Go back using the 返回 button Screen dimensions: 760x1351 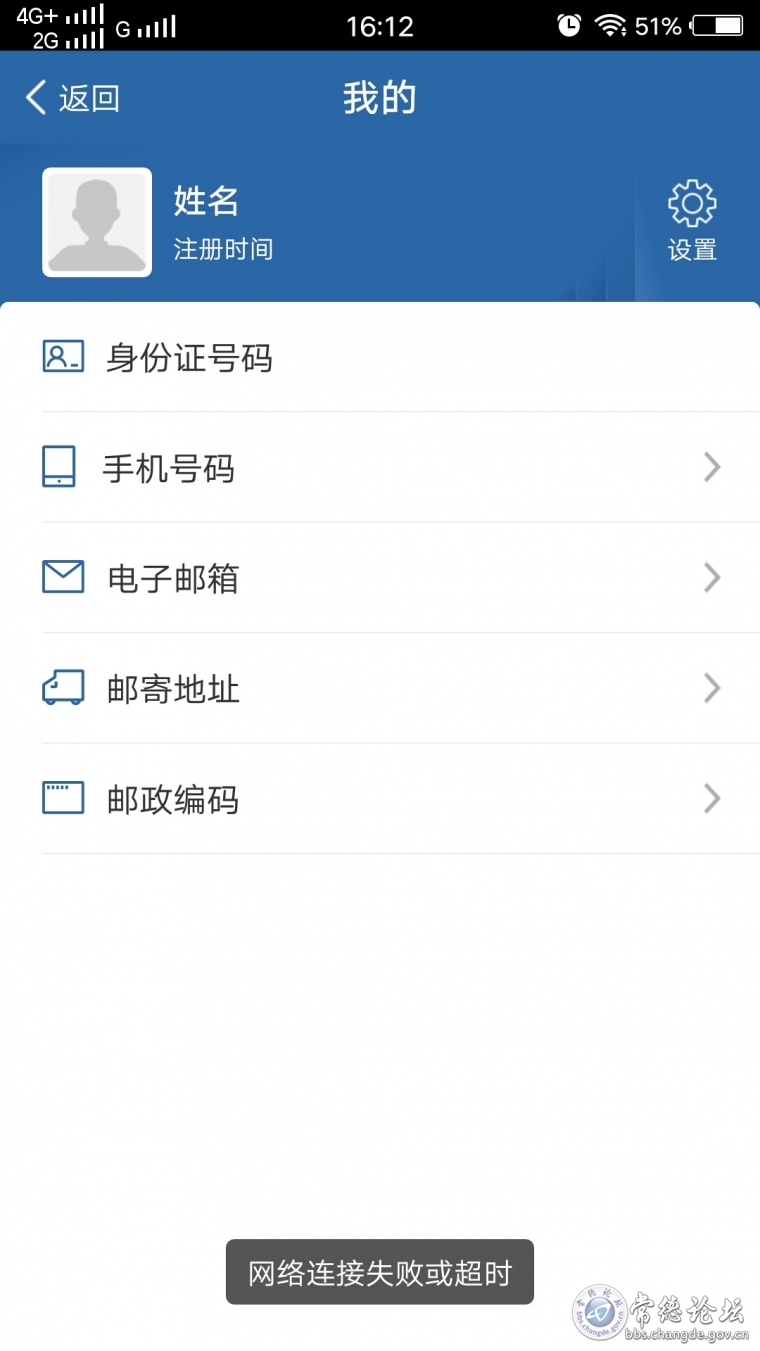(72, 98)
